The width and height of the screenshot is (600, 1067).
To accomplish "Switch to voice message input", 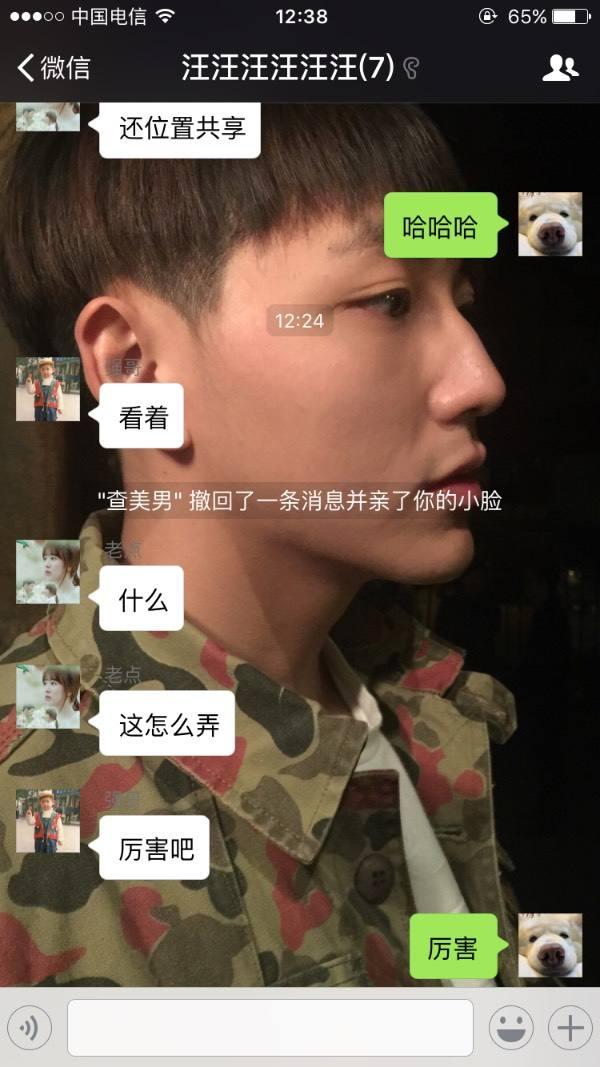I will (29, 1027).
